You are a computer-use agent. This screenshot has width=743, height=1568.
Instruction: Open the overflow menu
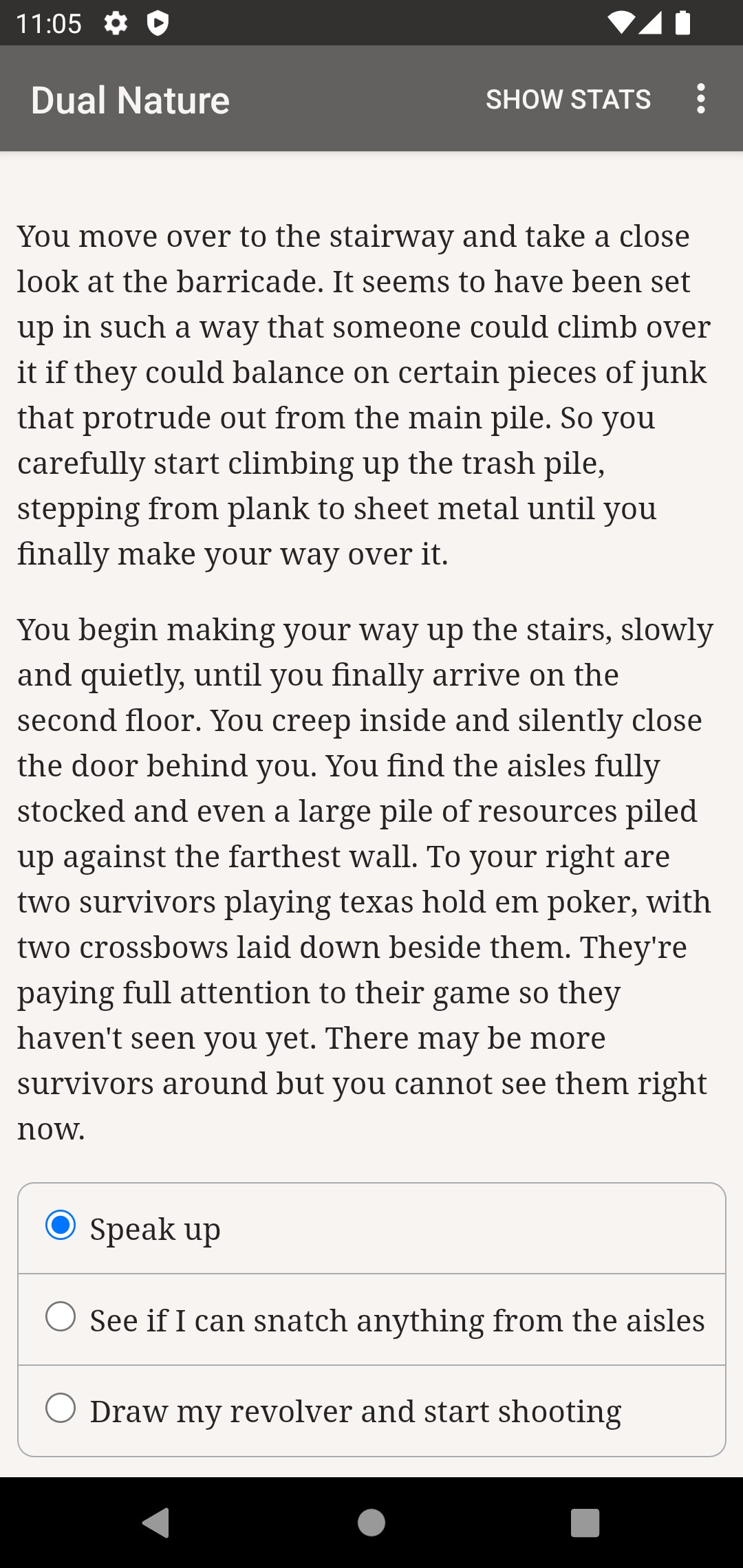[700, 99]
